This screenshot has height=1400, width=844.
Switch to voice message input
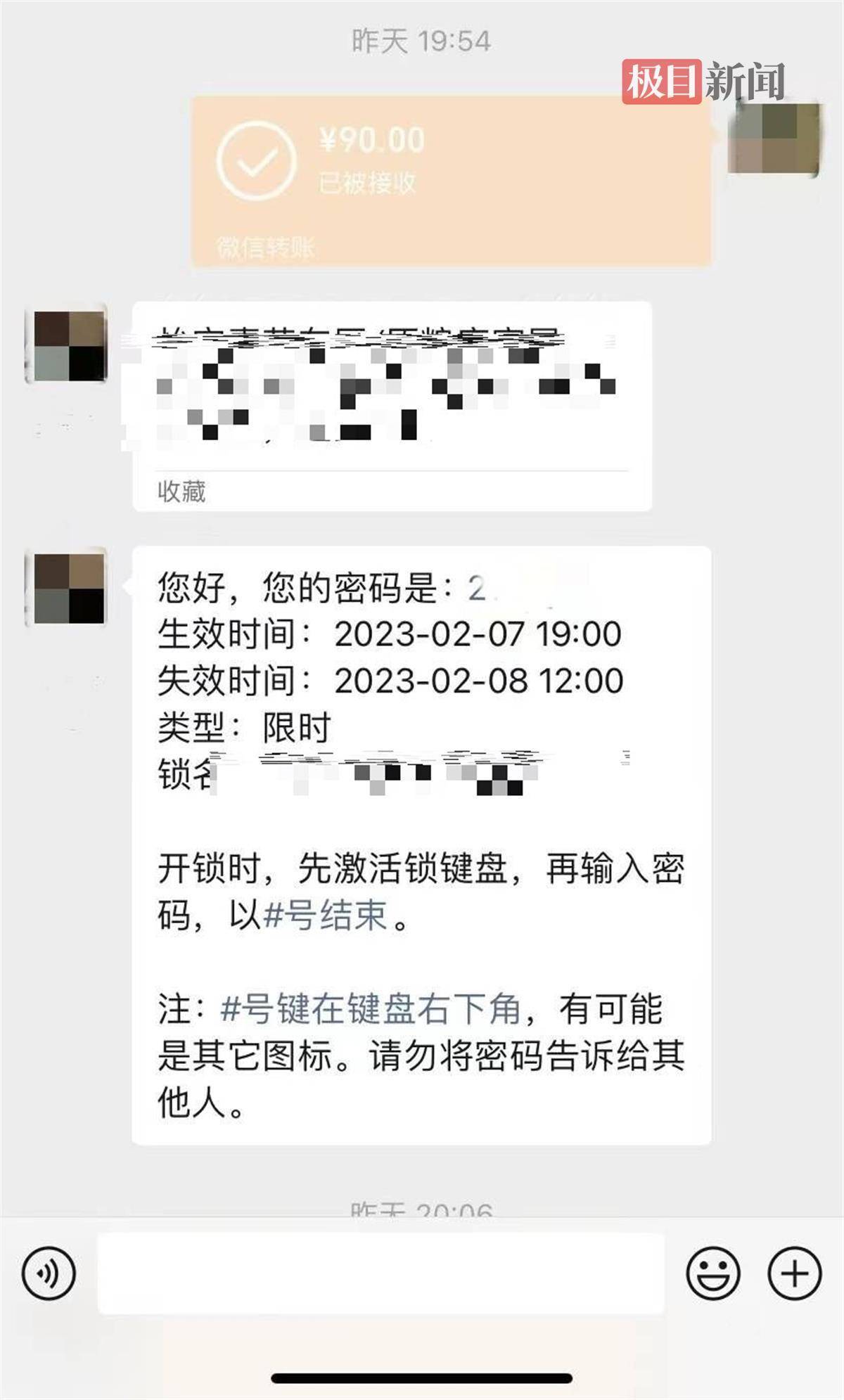click(x=49, y=1273)
